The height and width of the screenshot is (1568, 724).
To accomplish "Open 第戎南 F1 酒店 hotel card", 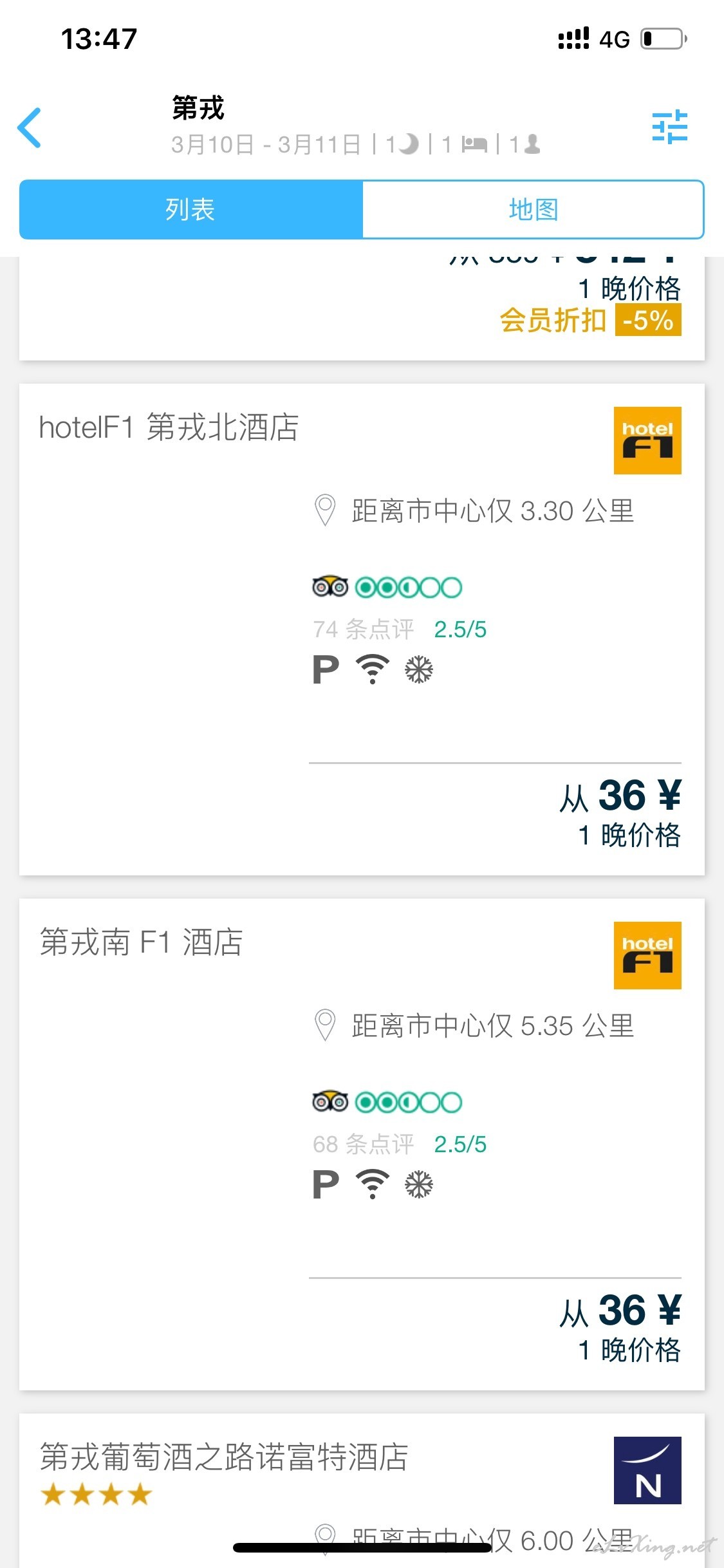I will click(362, 1144).
